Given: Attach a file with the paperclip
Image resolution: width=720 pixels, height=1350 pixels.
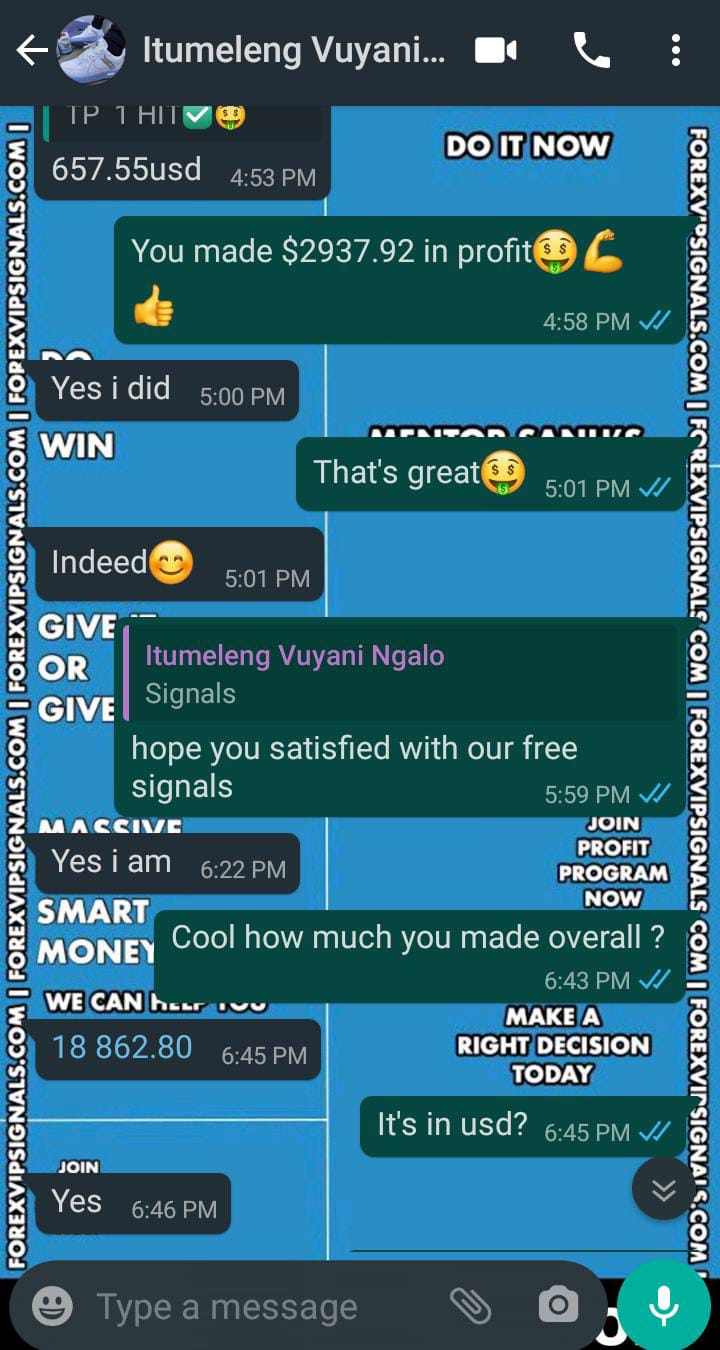Looking at the screenshot, I should (470, 1305).
